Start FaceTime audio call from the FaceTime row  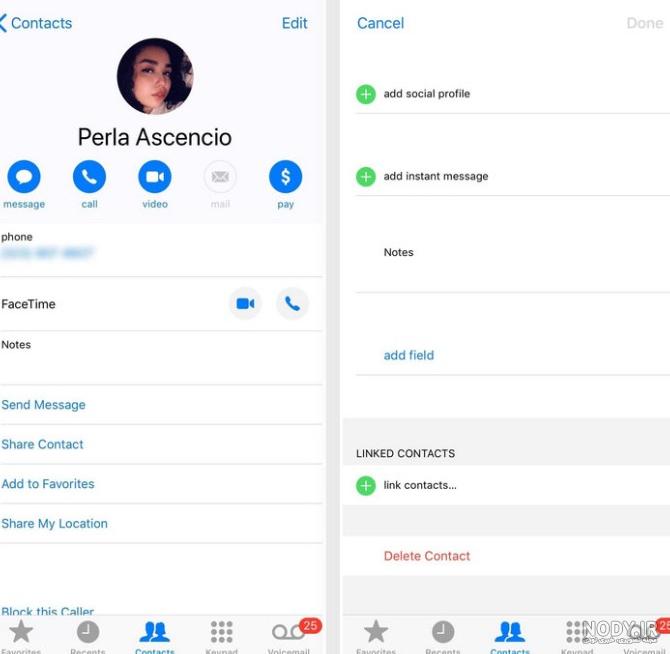point(292,304)
